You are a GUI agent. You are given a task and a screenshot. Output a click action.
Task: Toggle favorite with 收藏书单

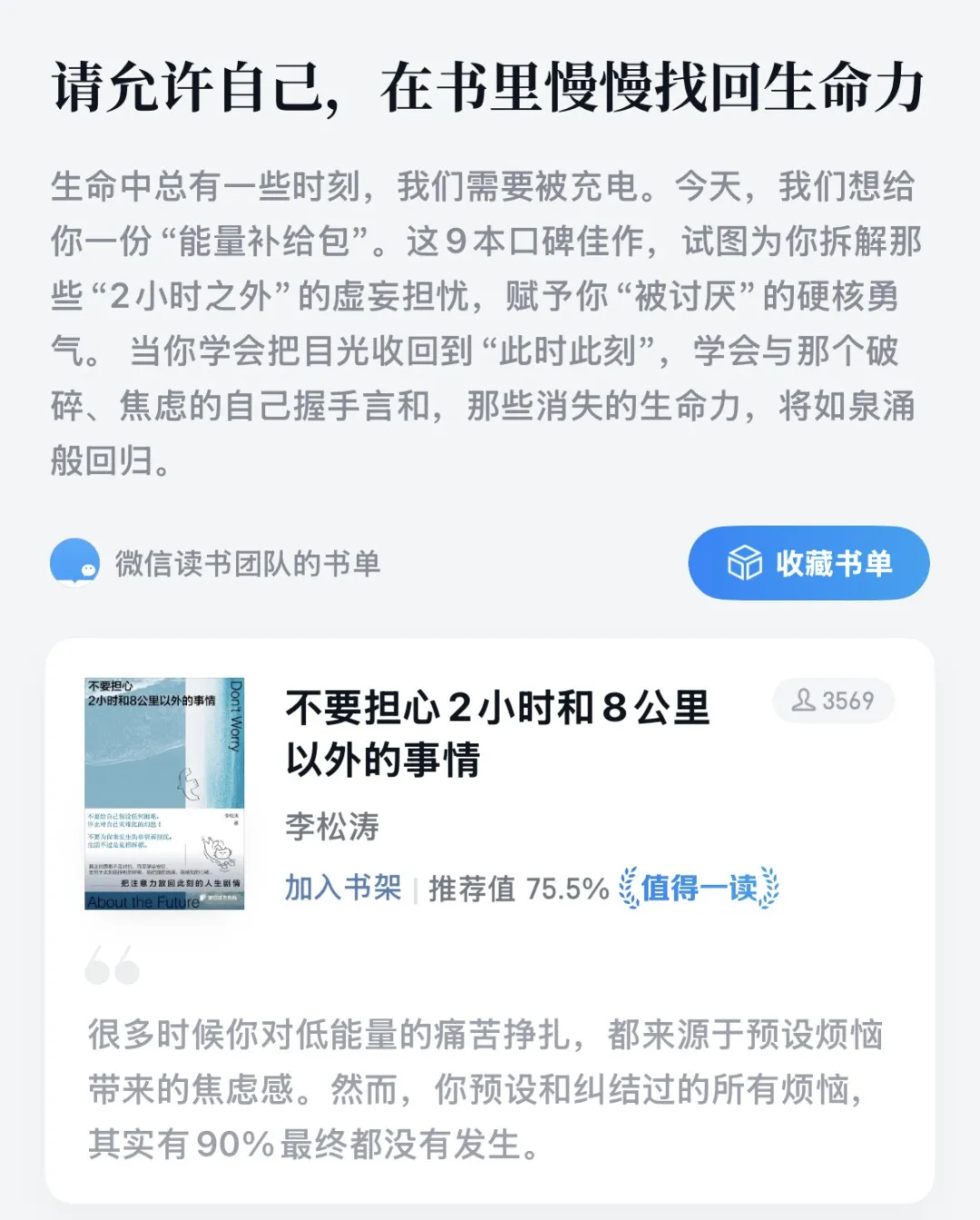[x=808, y=563]
